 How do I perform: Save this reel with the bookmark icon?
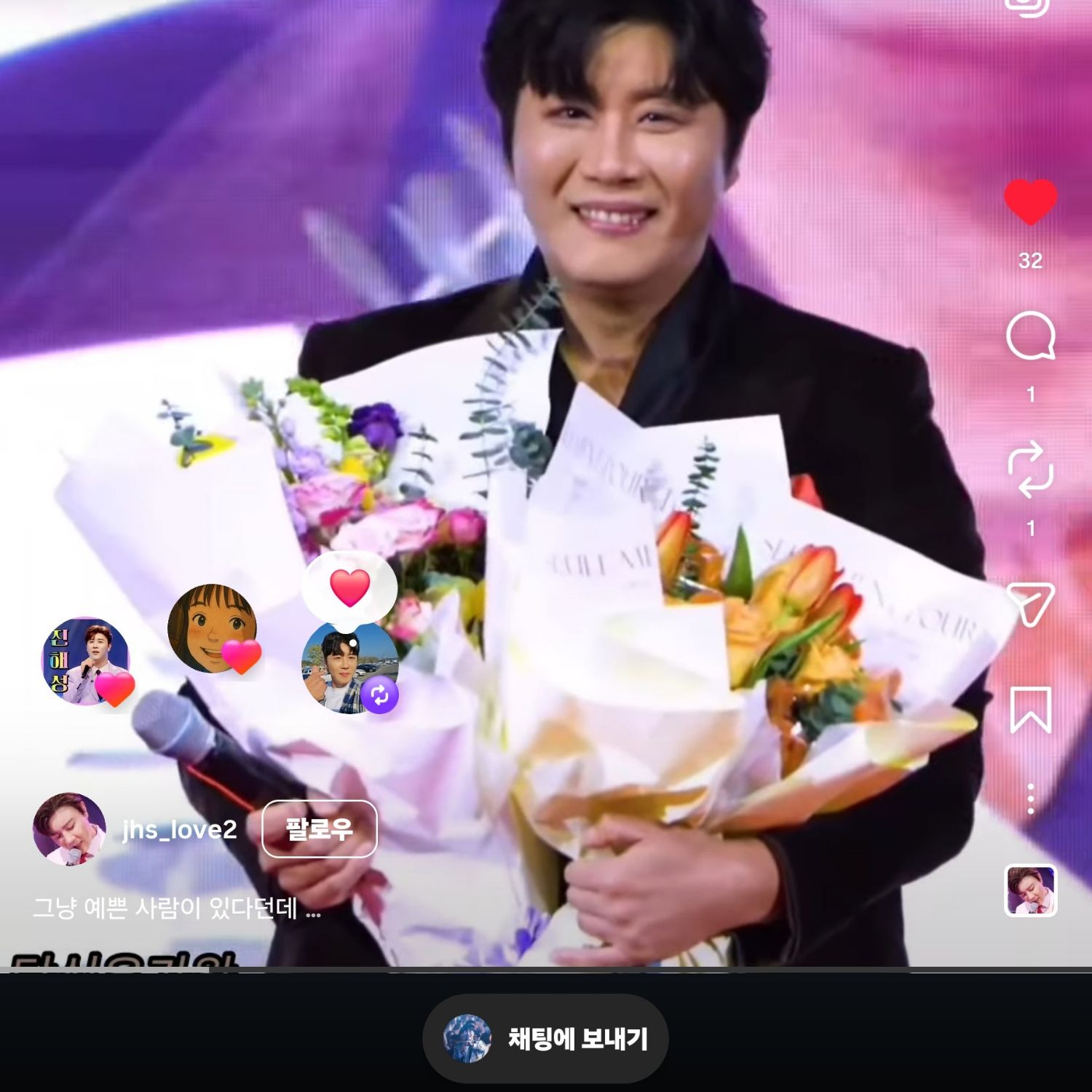pyautogui.click(x=1030, y=708)
